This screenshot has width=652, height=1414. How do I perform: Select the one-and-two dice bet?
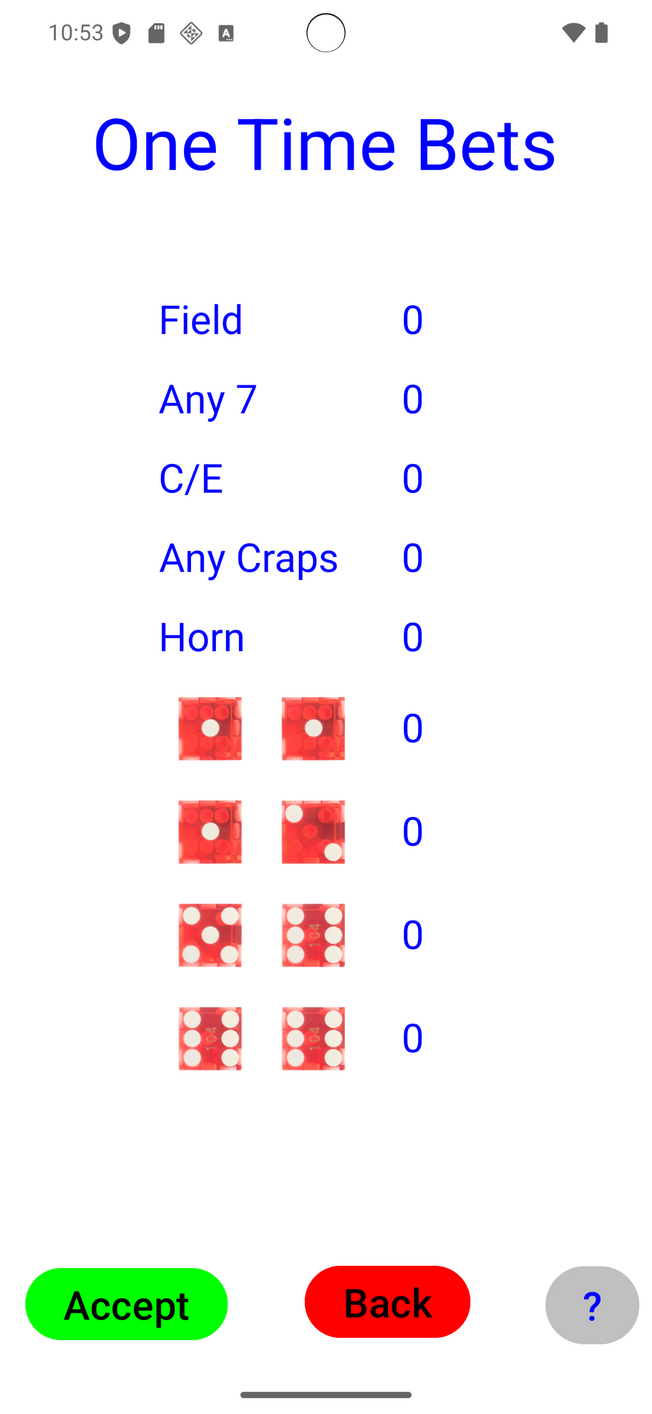pos(262,832)
